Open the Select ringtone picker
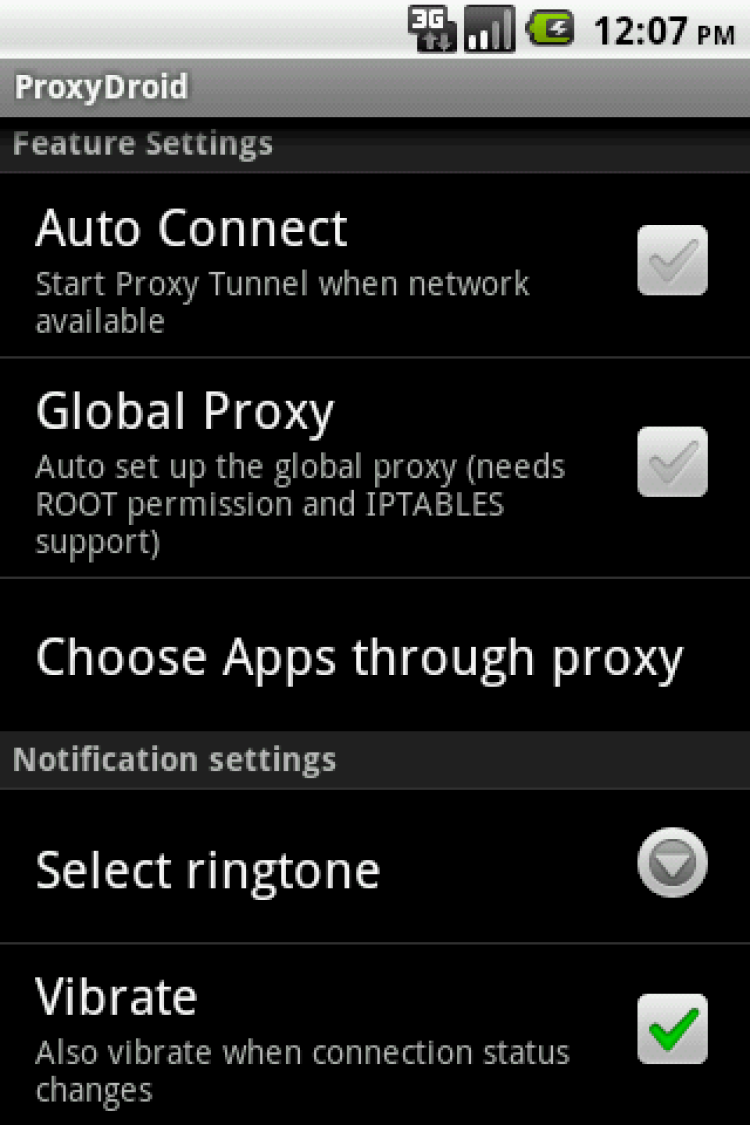 pos(672,862)
